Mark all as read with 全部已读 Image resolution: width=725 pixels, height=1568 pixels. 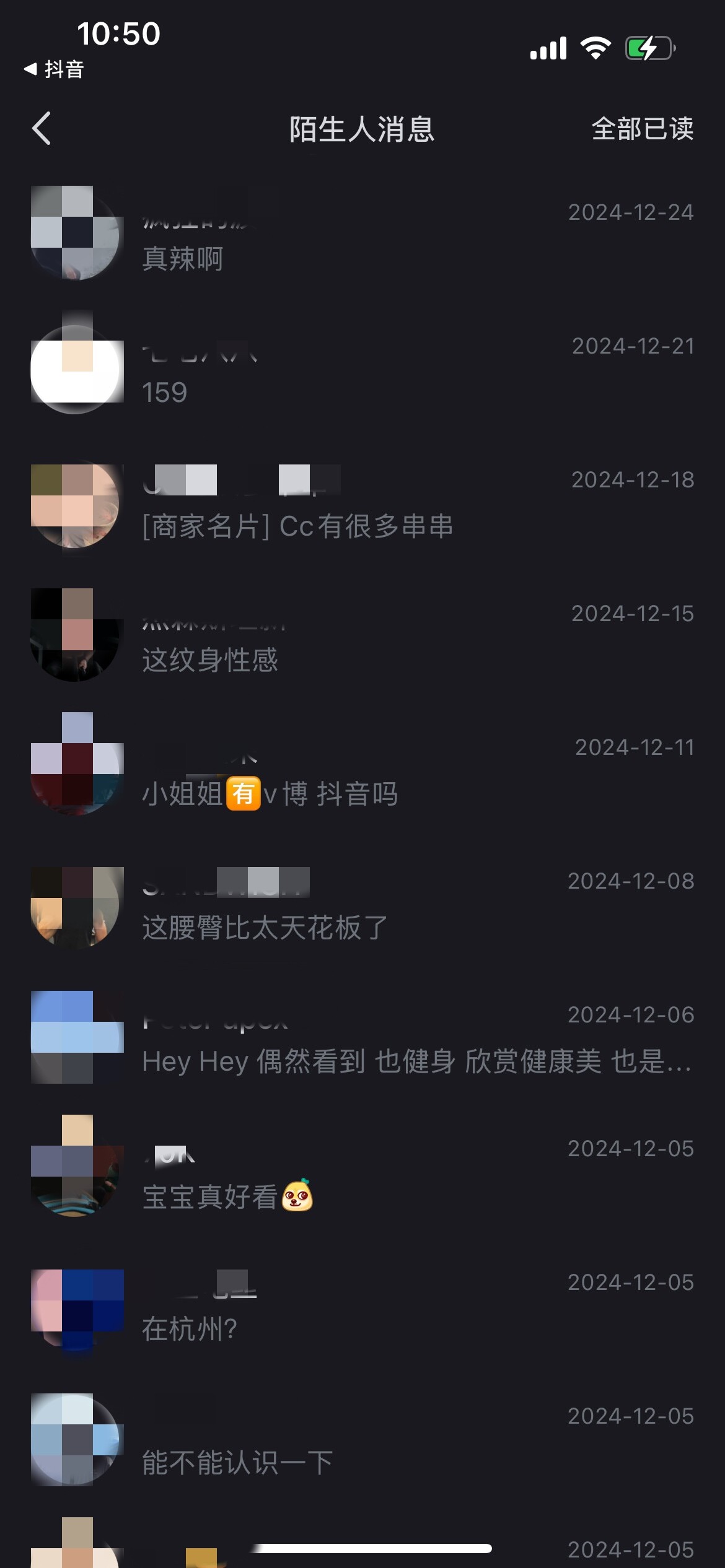(x=643, y=129)
